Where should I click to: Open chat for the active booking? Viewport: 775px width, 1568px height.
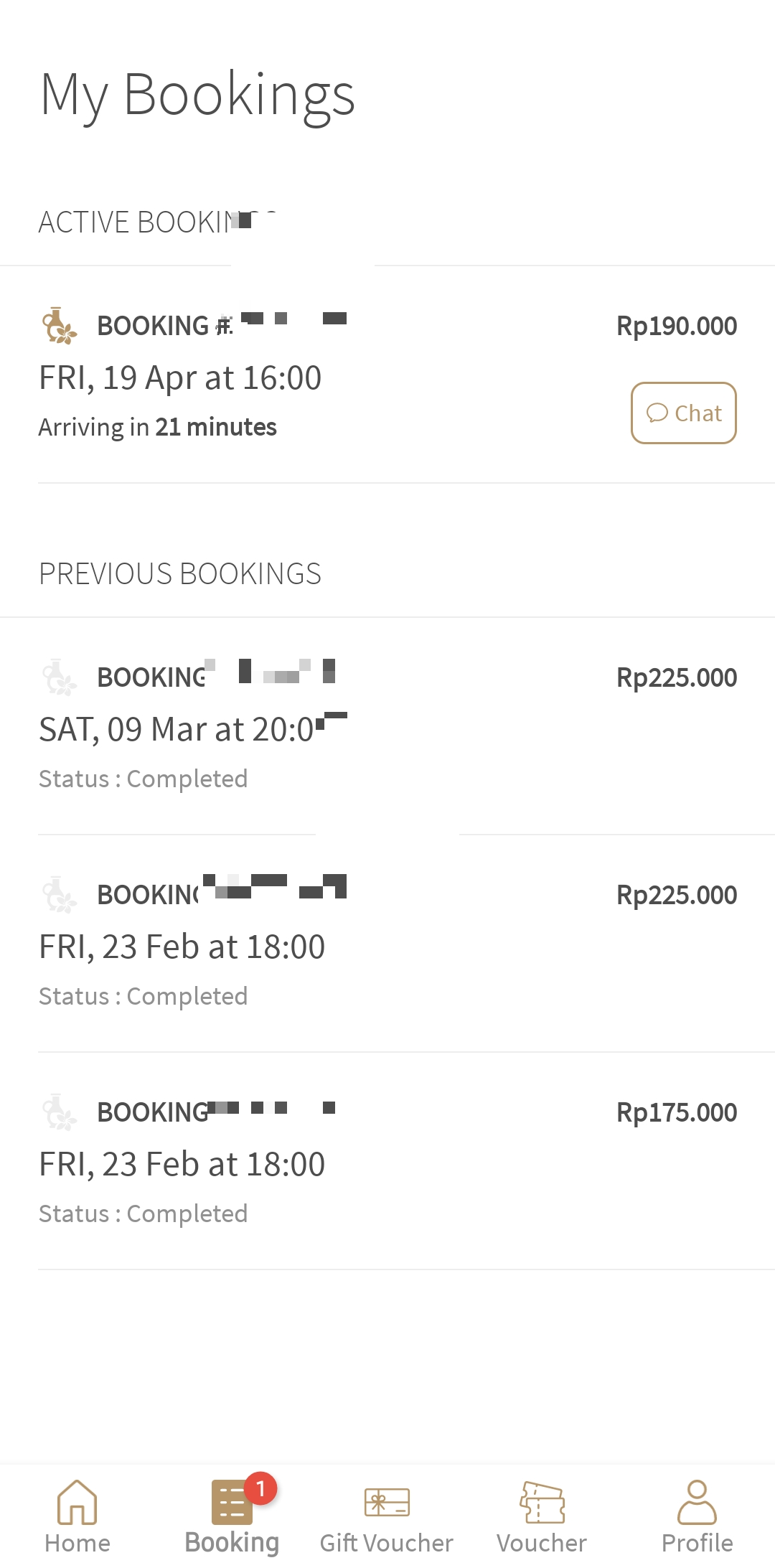pyautogui.click(x=683, y=413)
